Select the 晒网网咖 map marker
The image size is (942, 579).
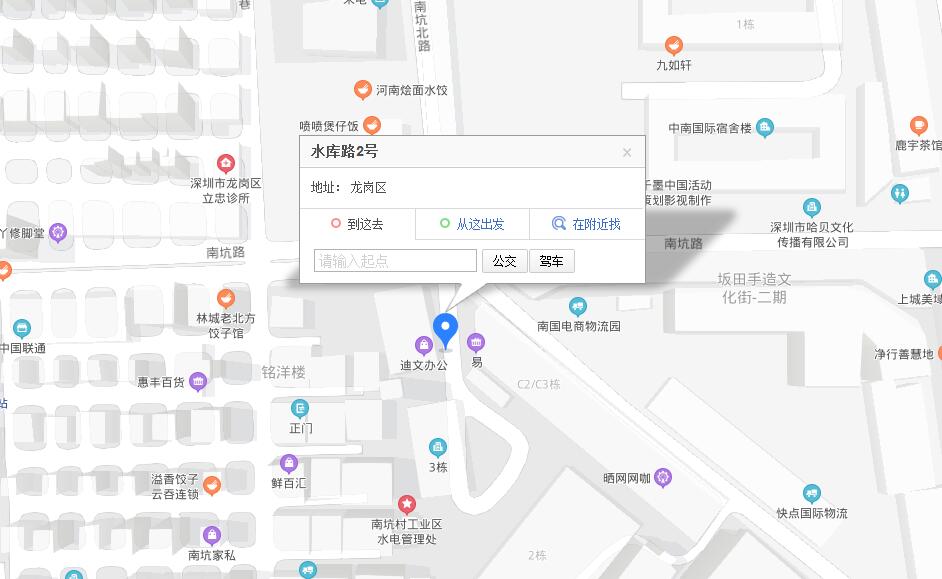[x=663, y=478]
